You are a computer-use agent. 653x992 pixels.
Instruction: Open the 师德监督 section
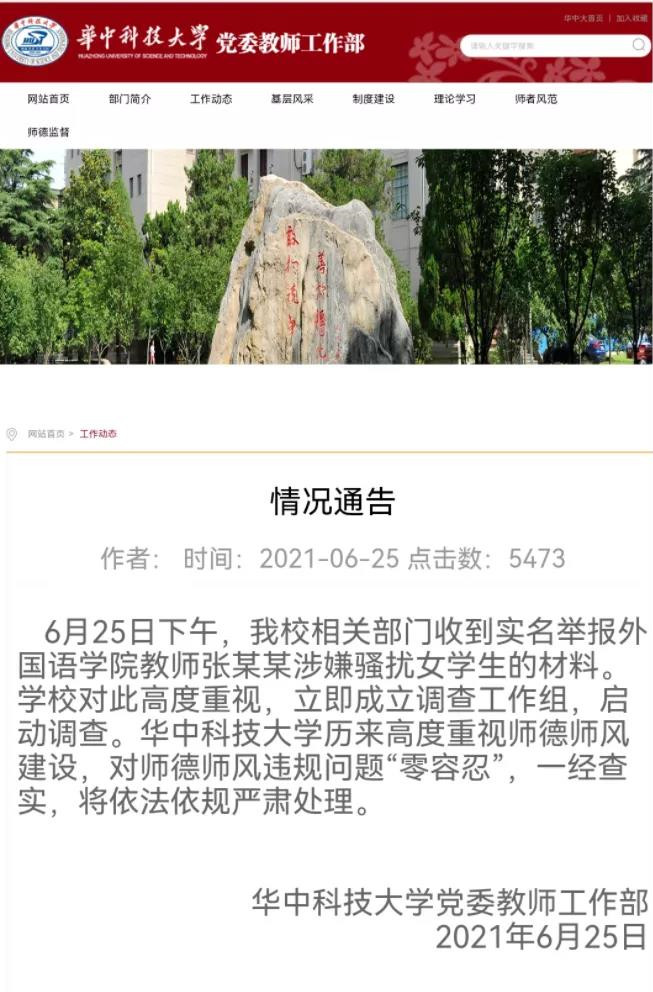(x=48, y=132)
